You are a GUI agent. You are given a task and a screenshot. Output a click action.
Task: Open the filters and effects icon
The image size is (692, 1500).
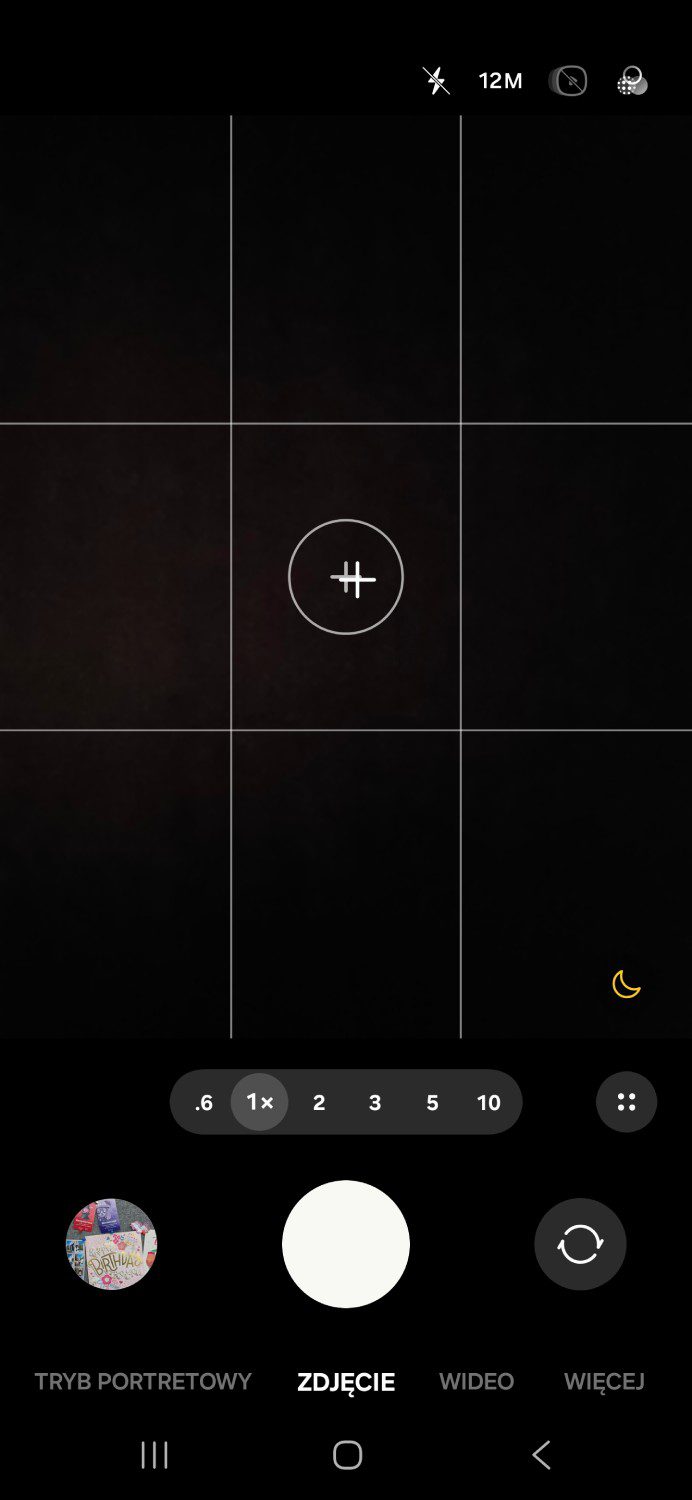(632, 81)
